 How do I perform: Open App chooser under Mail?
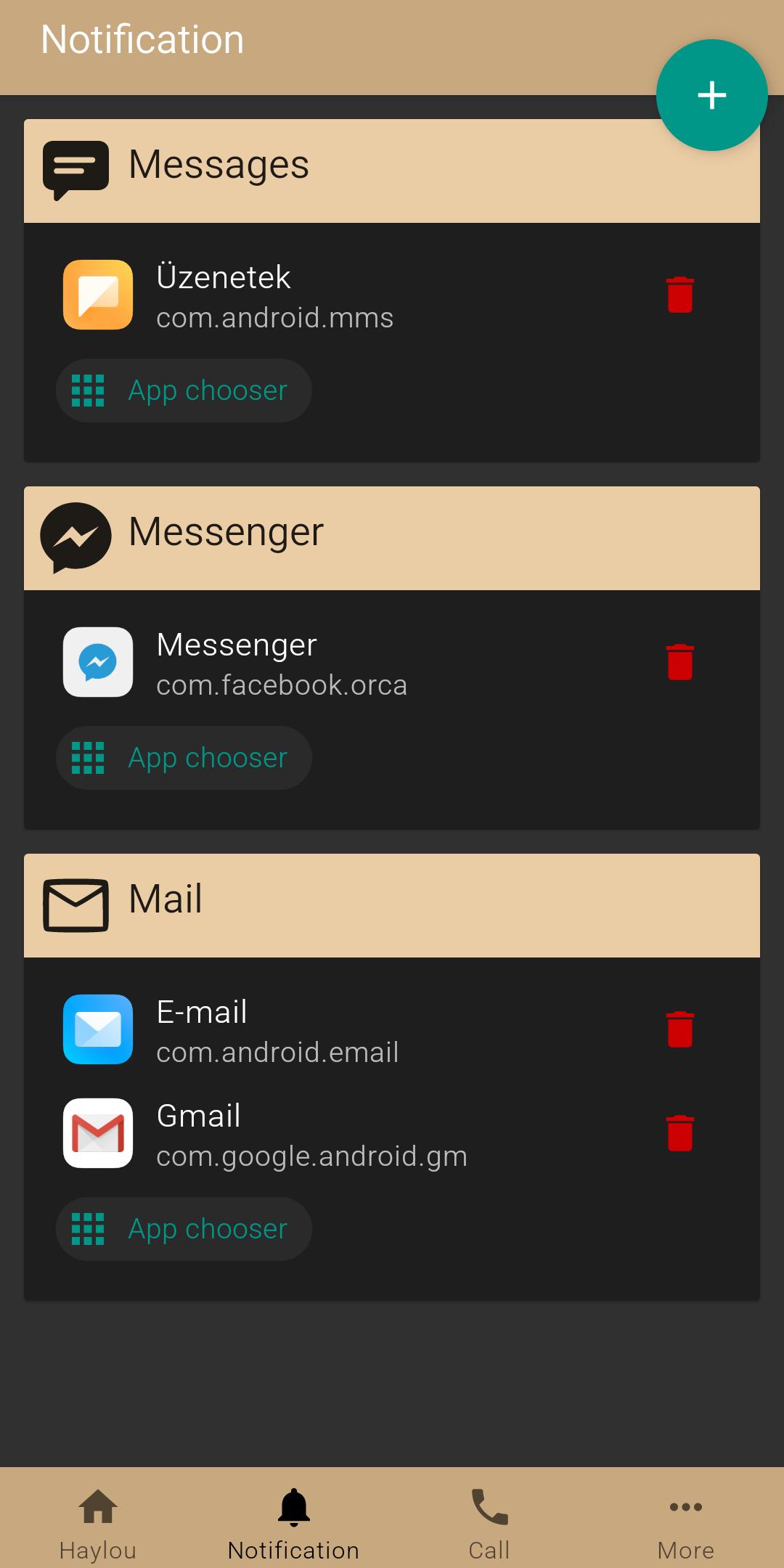pos(184,1229)
